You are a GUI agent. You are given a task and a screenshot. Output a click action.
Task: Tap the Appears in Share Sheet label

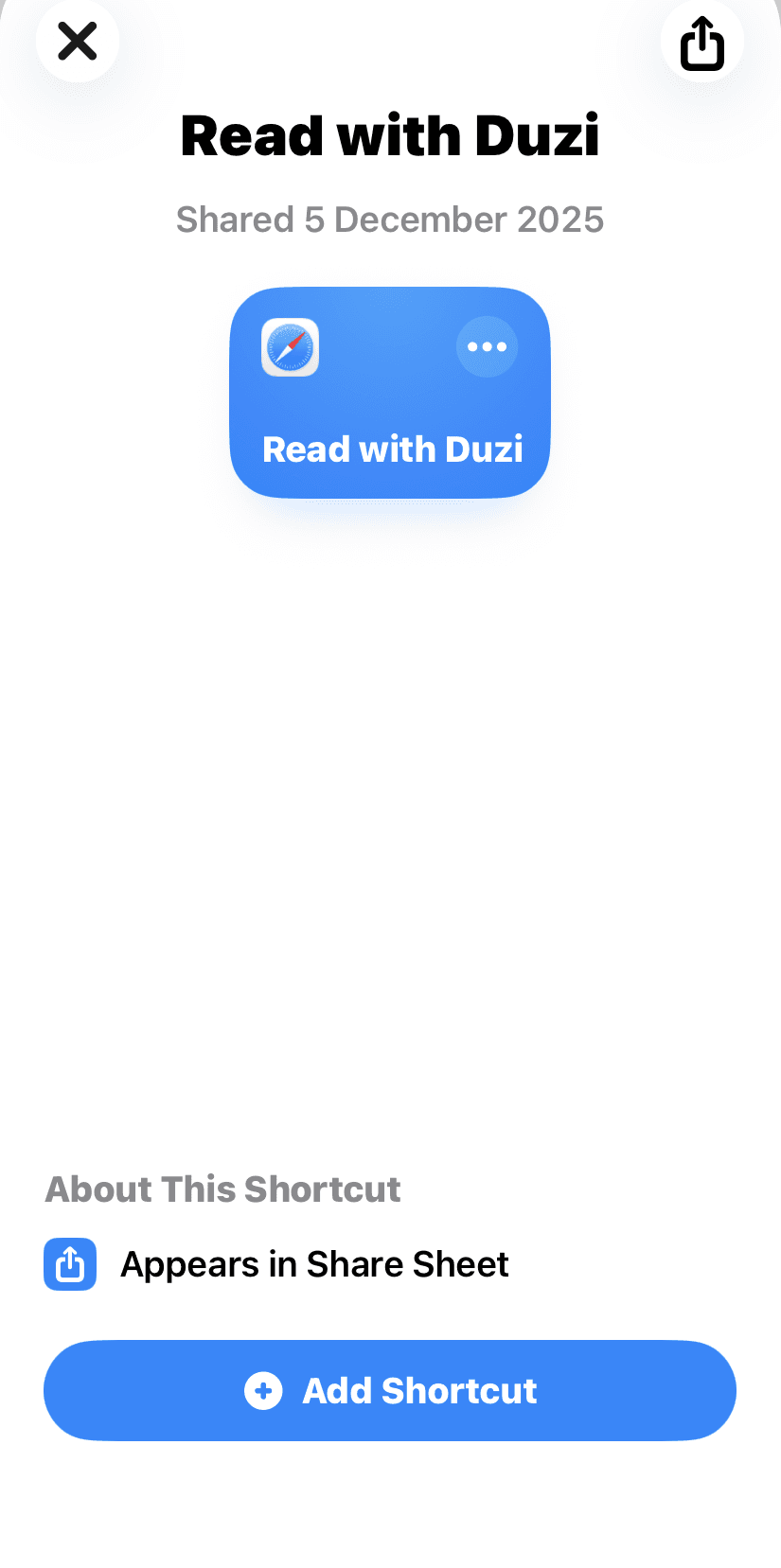pyautogui.click(x=314, y=1263)
